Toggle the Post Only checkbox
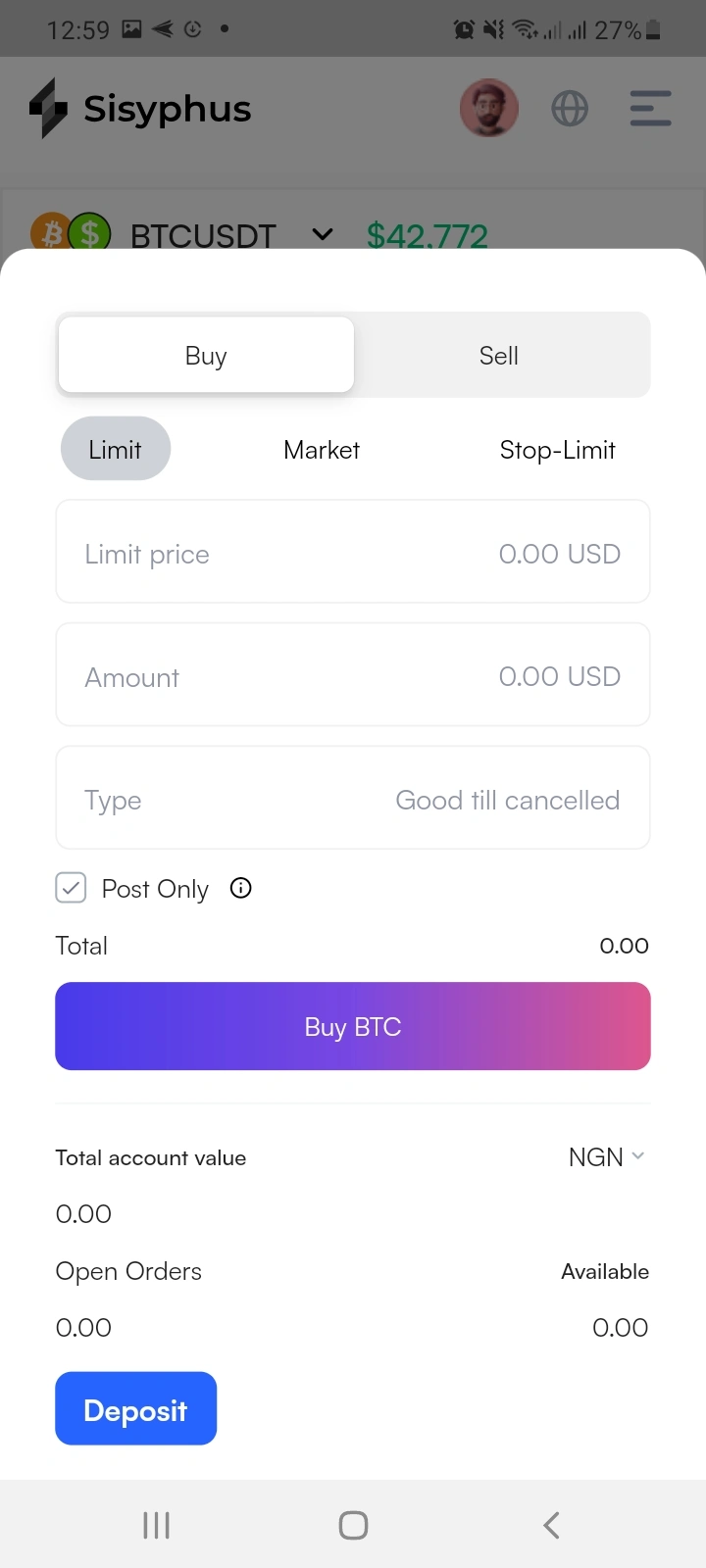The height and width of the screenshot is (1568, 706). (x=72, y=888)
